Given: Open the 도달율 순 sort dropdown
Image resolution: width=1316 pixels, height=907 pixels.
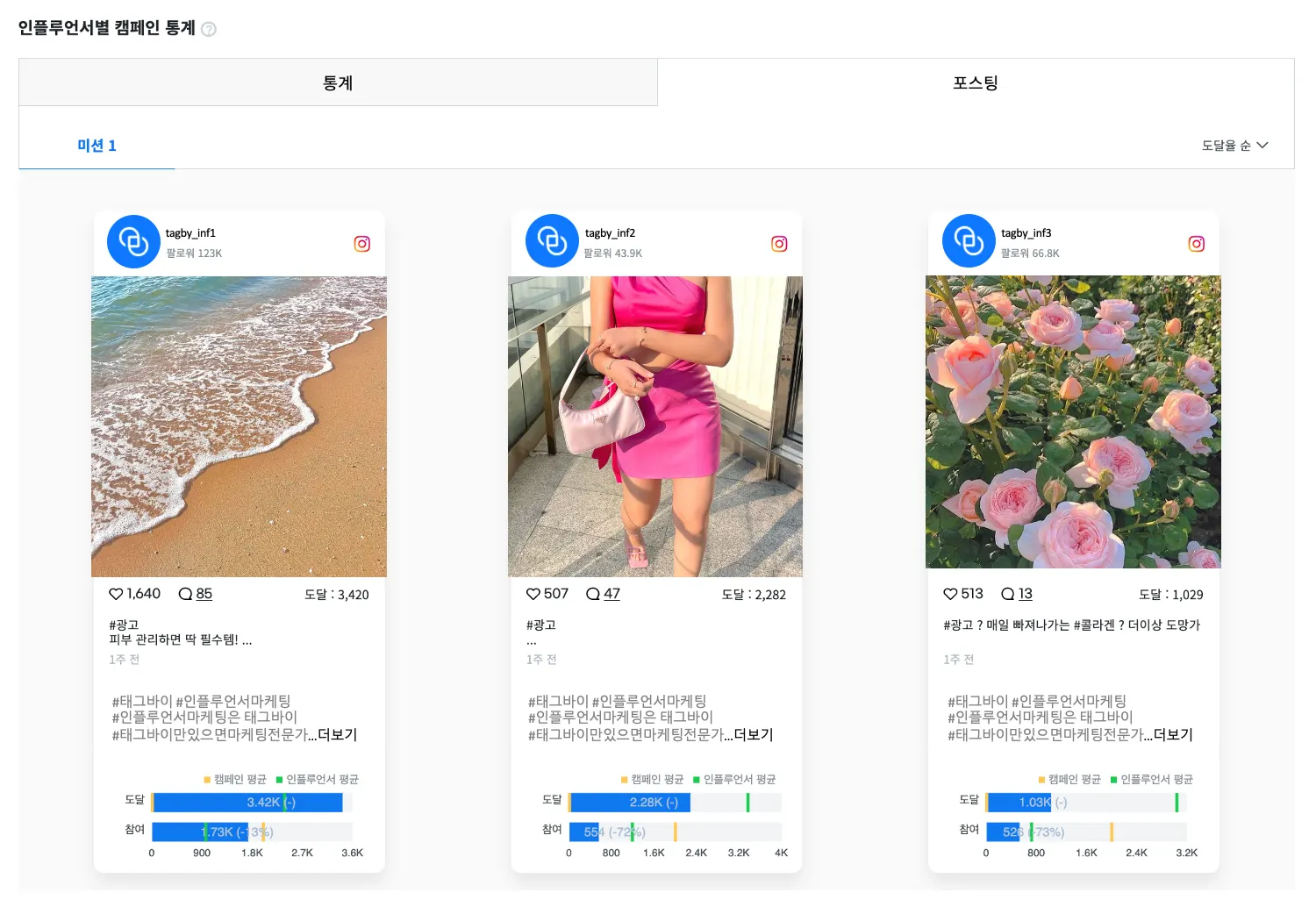Looking at the screenshot, I should click(x=1234, y=146).
